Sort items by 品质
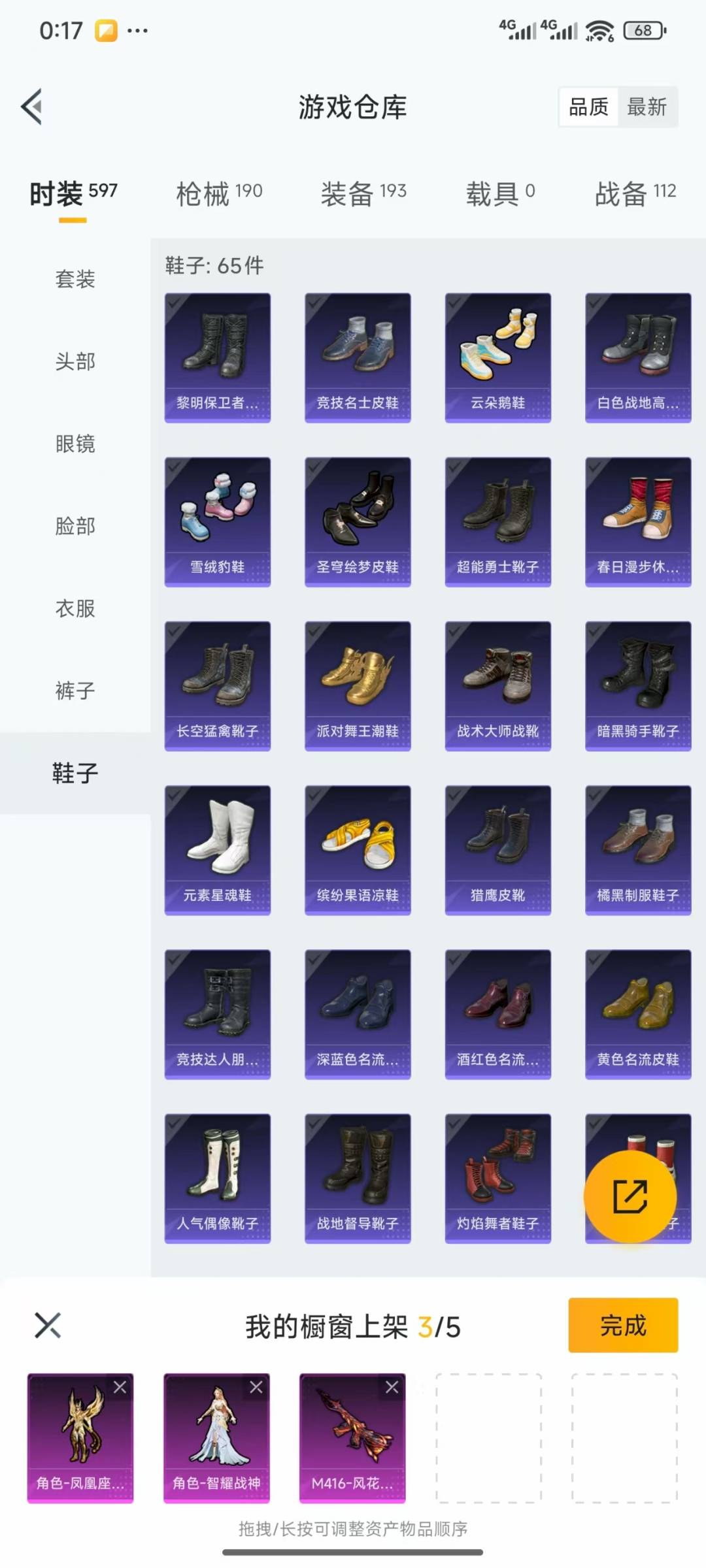The height and width of the screenshot is (1568, 706). click(x=588, y=107)
